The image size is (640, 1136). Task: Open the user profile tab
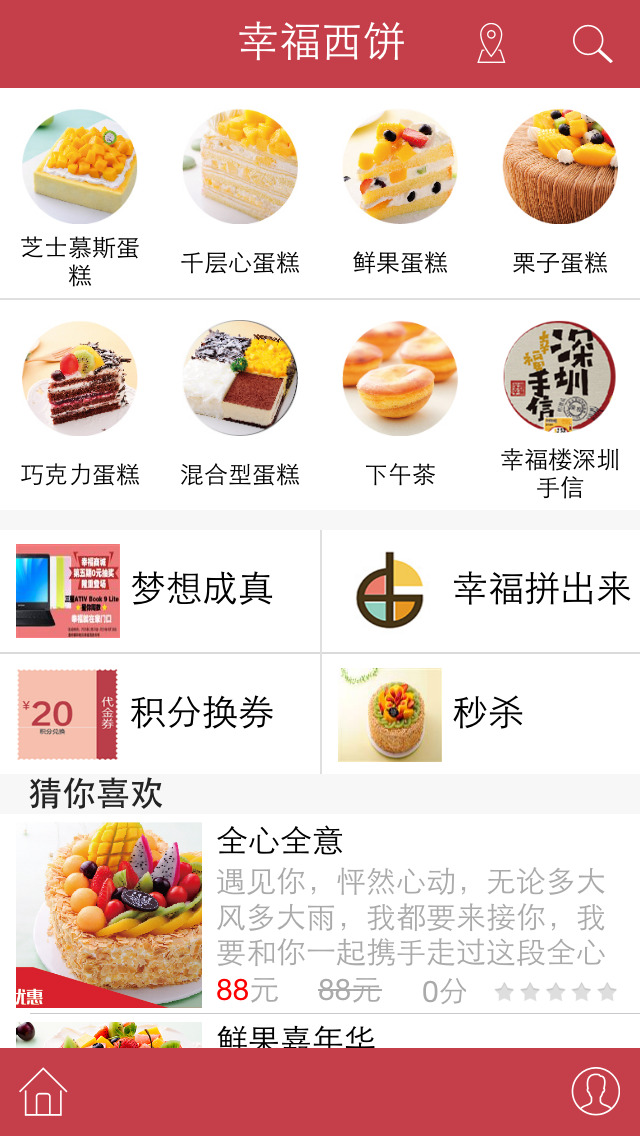coord(595,1091)
